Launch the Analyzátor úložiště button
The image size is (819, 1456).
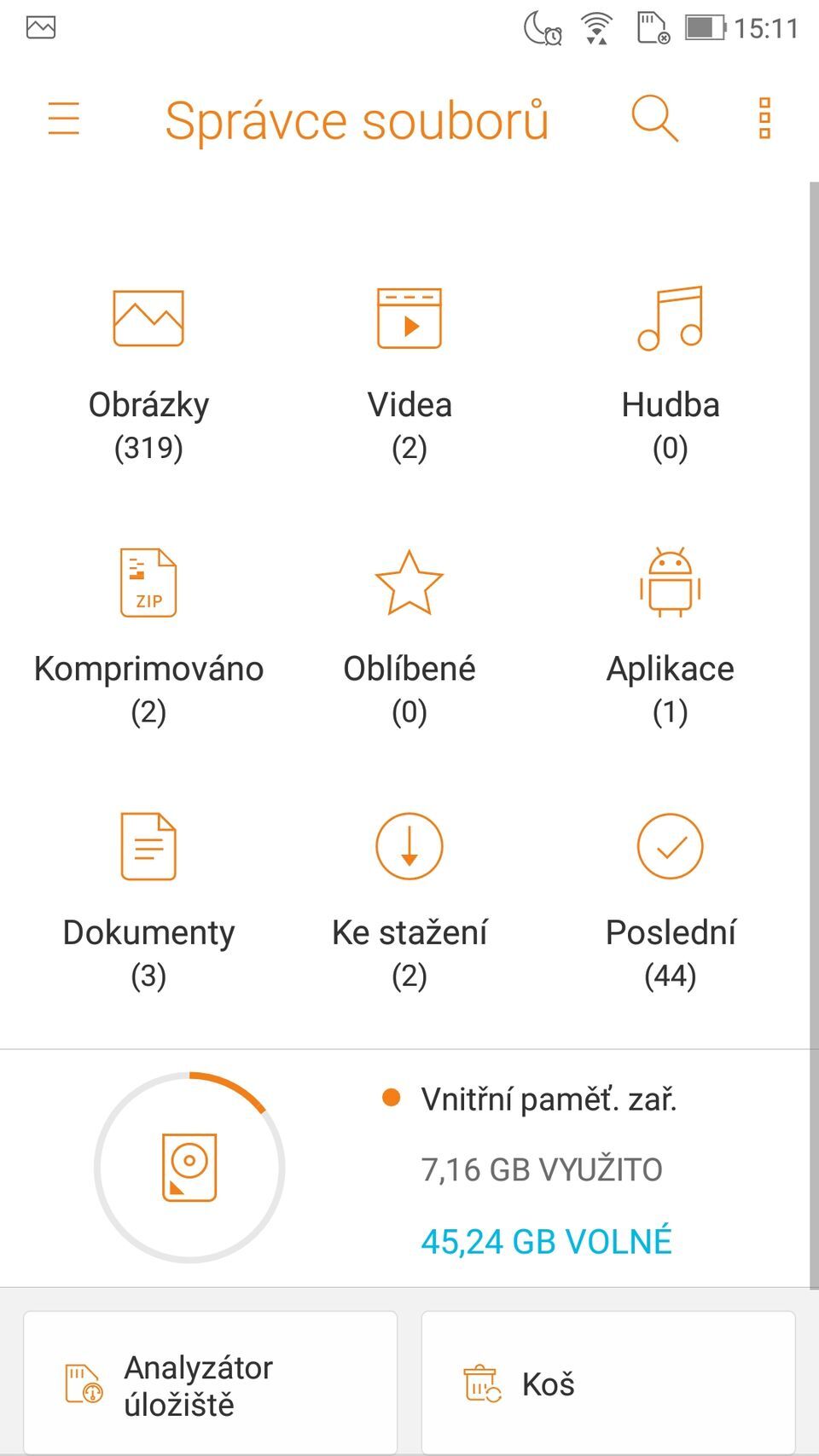pos(210,1383)
